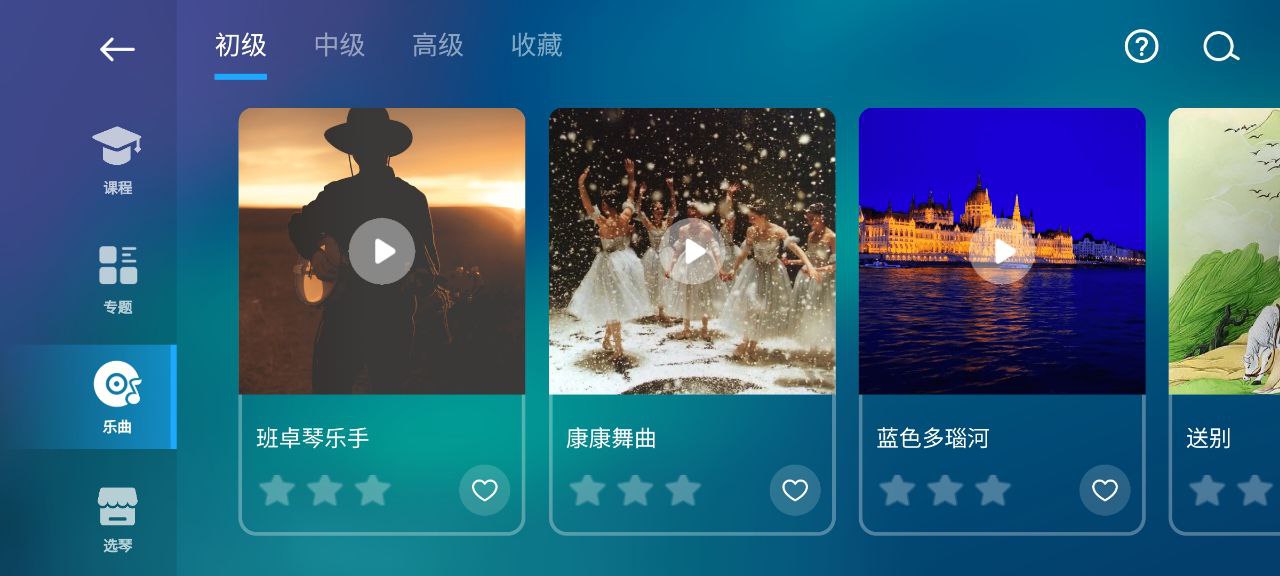Go back using the arrow icon

[x=117, y=49]
